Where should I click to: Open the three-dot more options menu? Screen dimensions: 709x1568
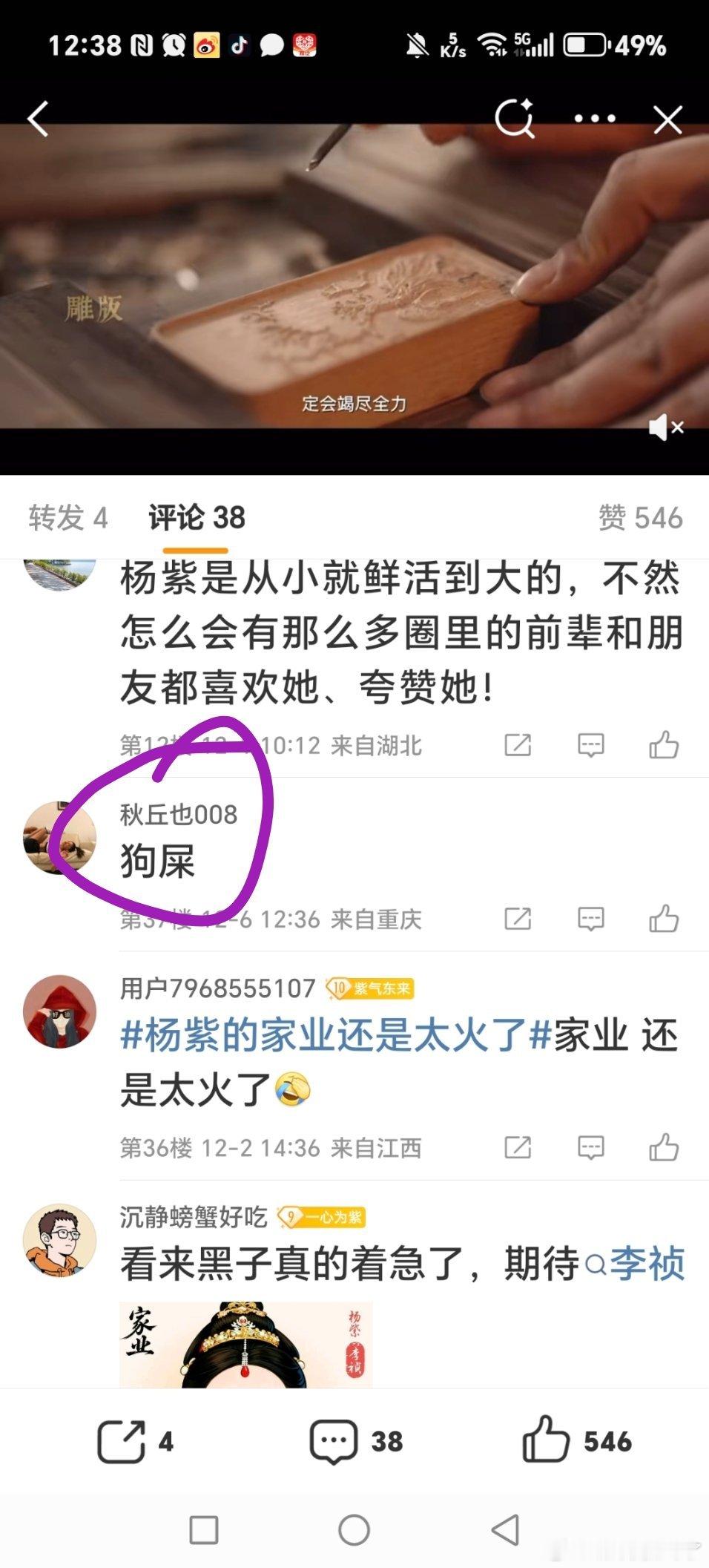(x=592, y=117)
